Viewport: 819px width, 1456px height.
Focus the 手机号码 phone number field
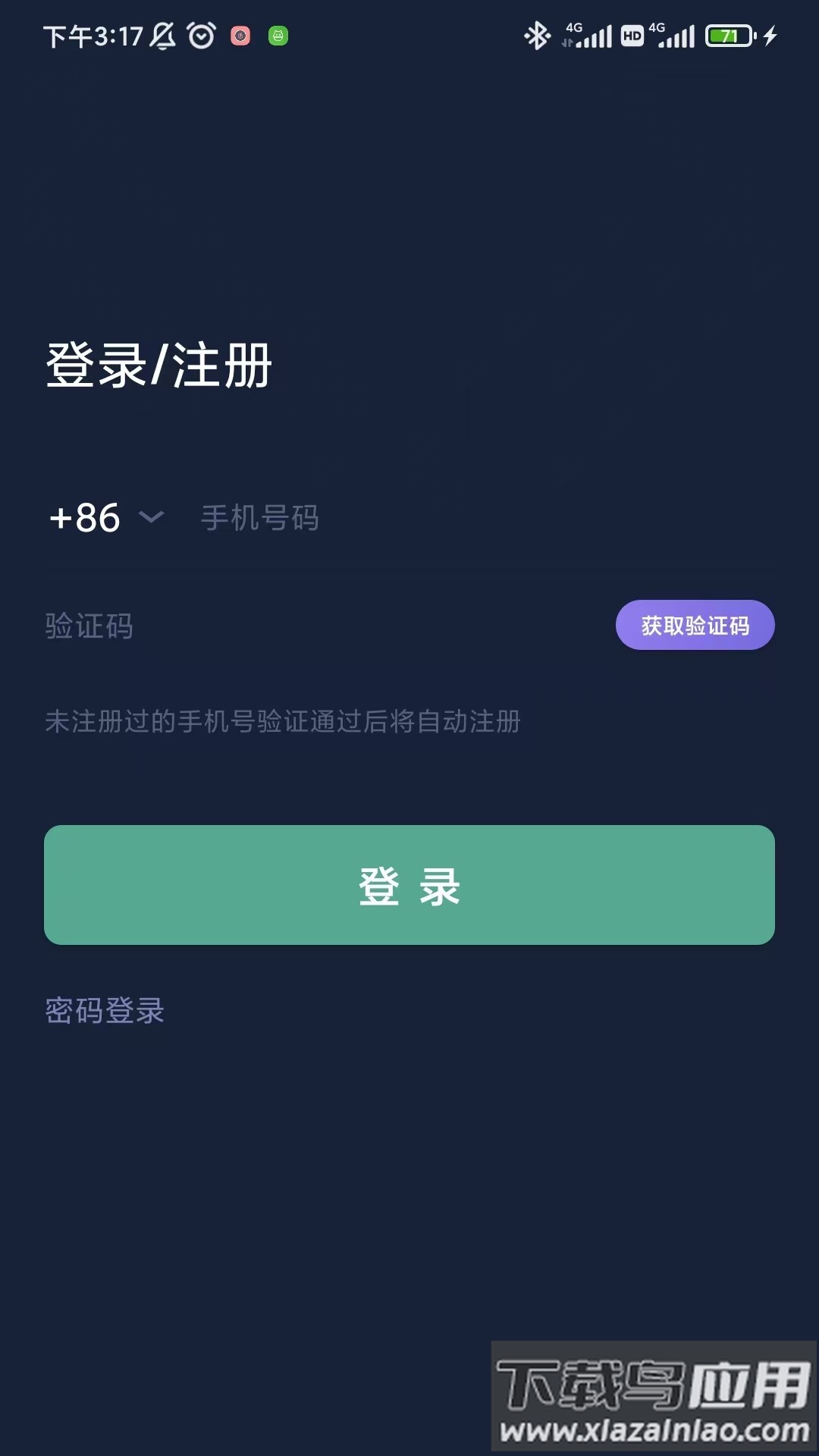[303, 518]
